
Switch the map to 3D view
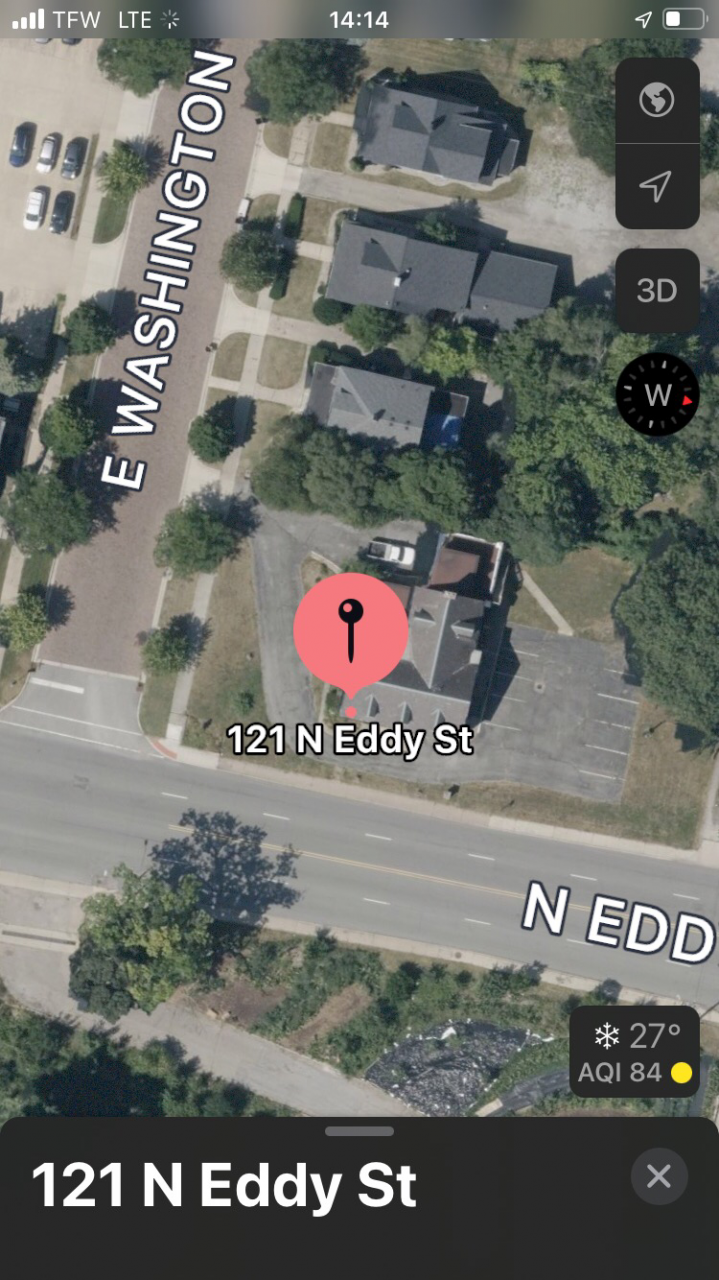coord(657,290)
